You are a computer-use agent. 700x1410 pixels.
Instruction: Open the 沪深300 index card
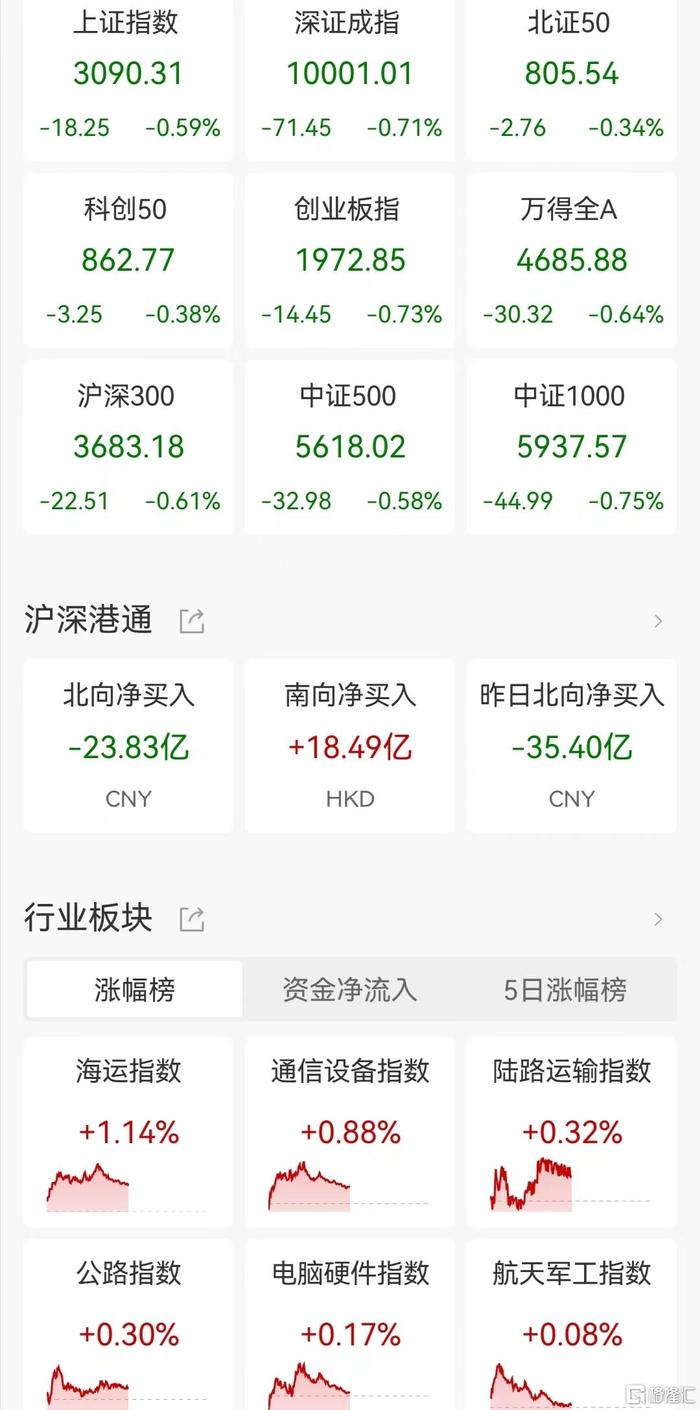[x=128, y=447]
